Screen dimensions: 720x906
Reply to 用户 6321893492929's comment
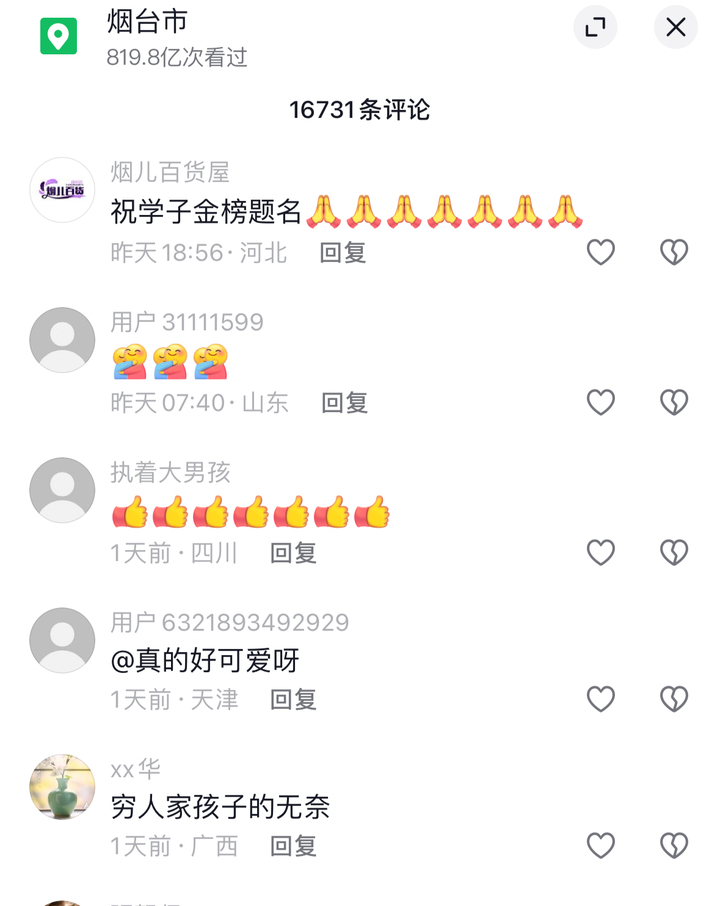point(293,700)
